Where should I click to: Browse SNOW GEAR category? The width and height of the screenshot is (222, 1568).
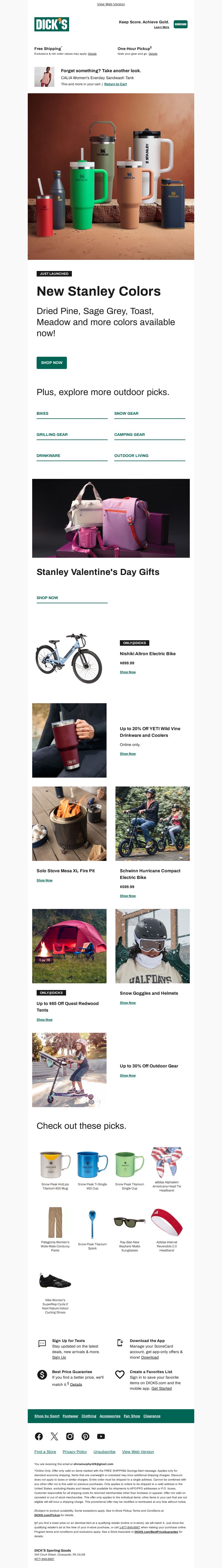click(127, 413)
